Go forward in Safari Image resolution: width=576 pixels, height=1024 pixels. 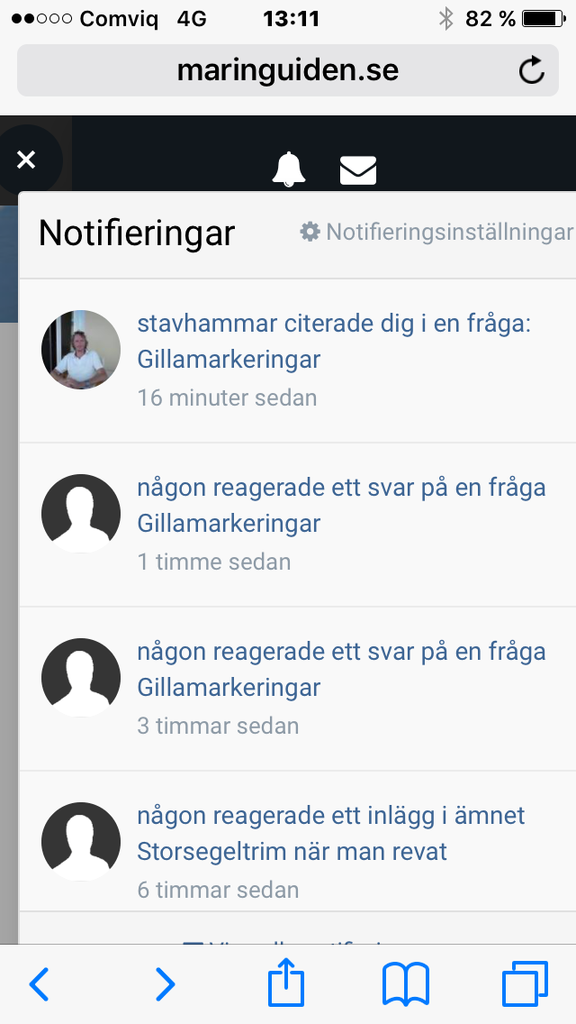click(x=165, y=984)
